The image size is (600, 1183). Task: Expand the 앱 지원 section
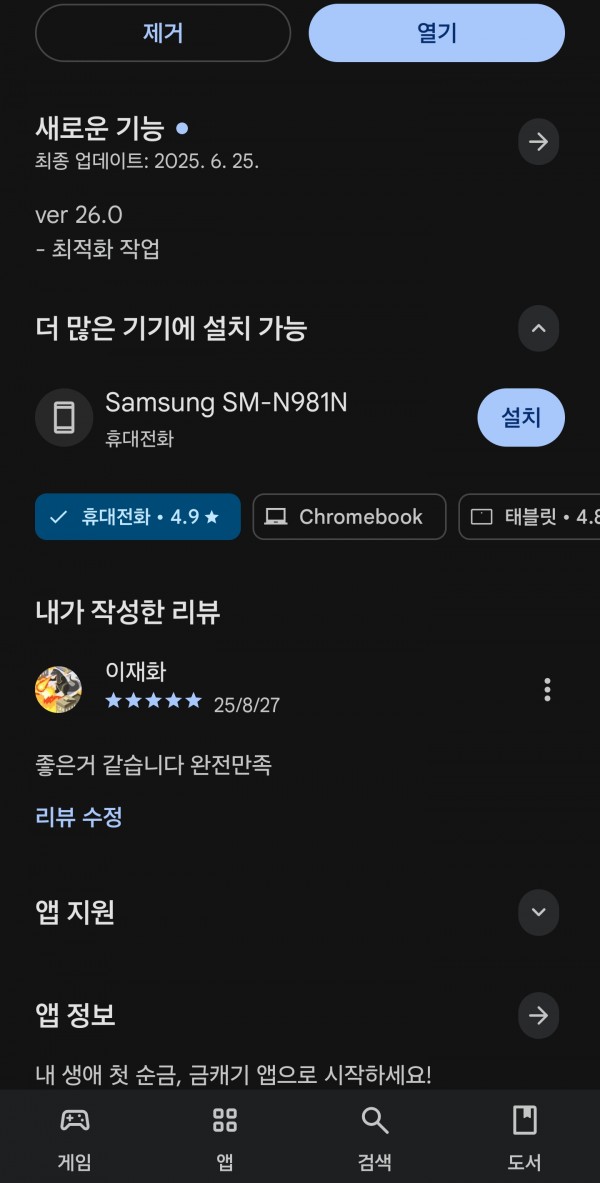538,912
